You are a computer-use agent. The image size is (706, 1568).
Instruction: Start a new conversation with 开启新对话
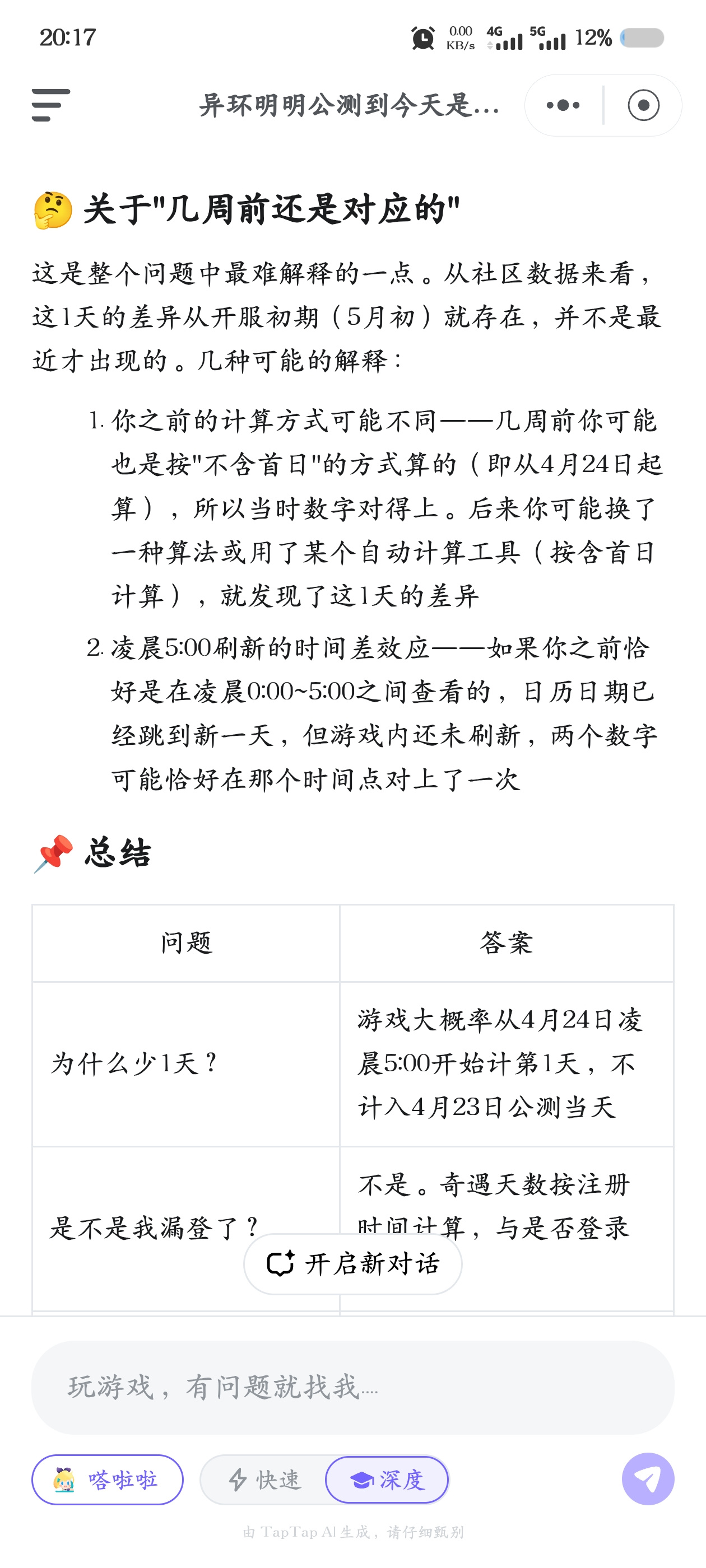352,1264
